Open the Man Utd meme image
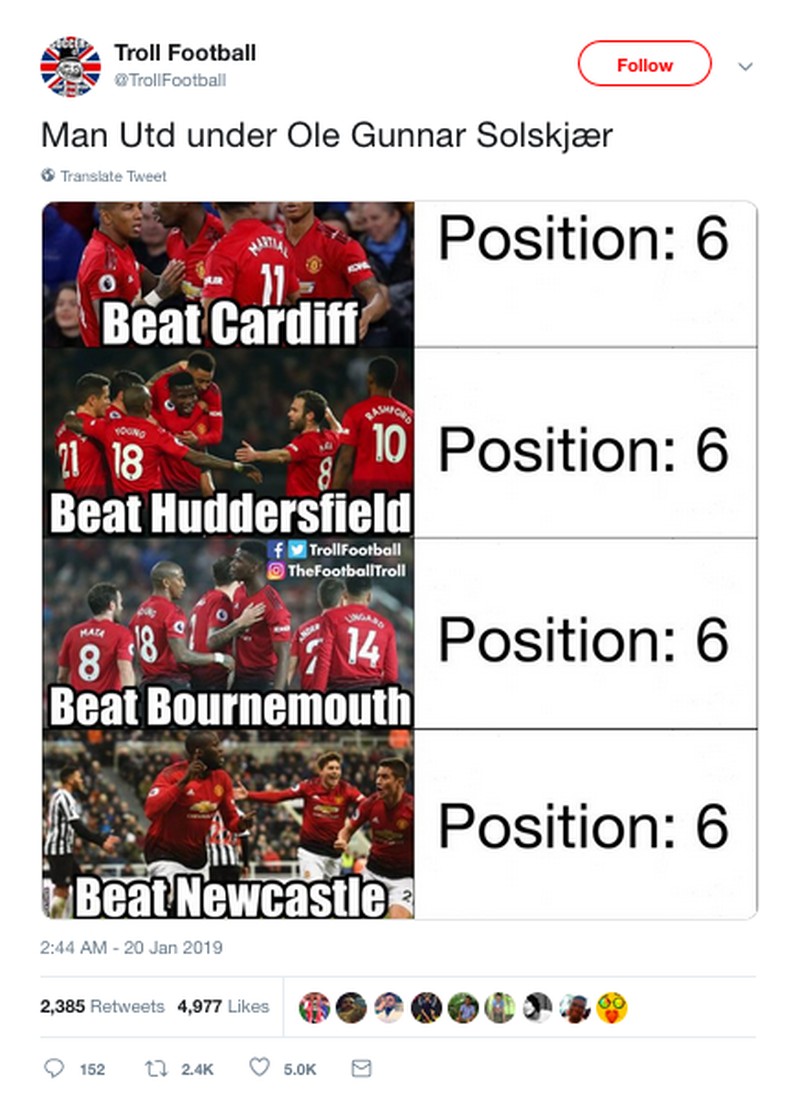The width and height of the screenshot is (800, 1106). click(399, 560)
